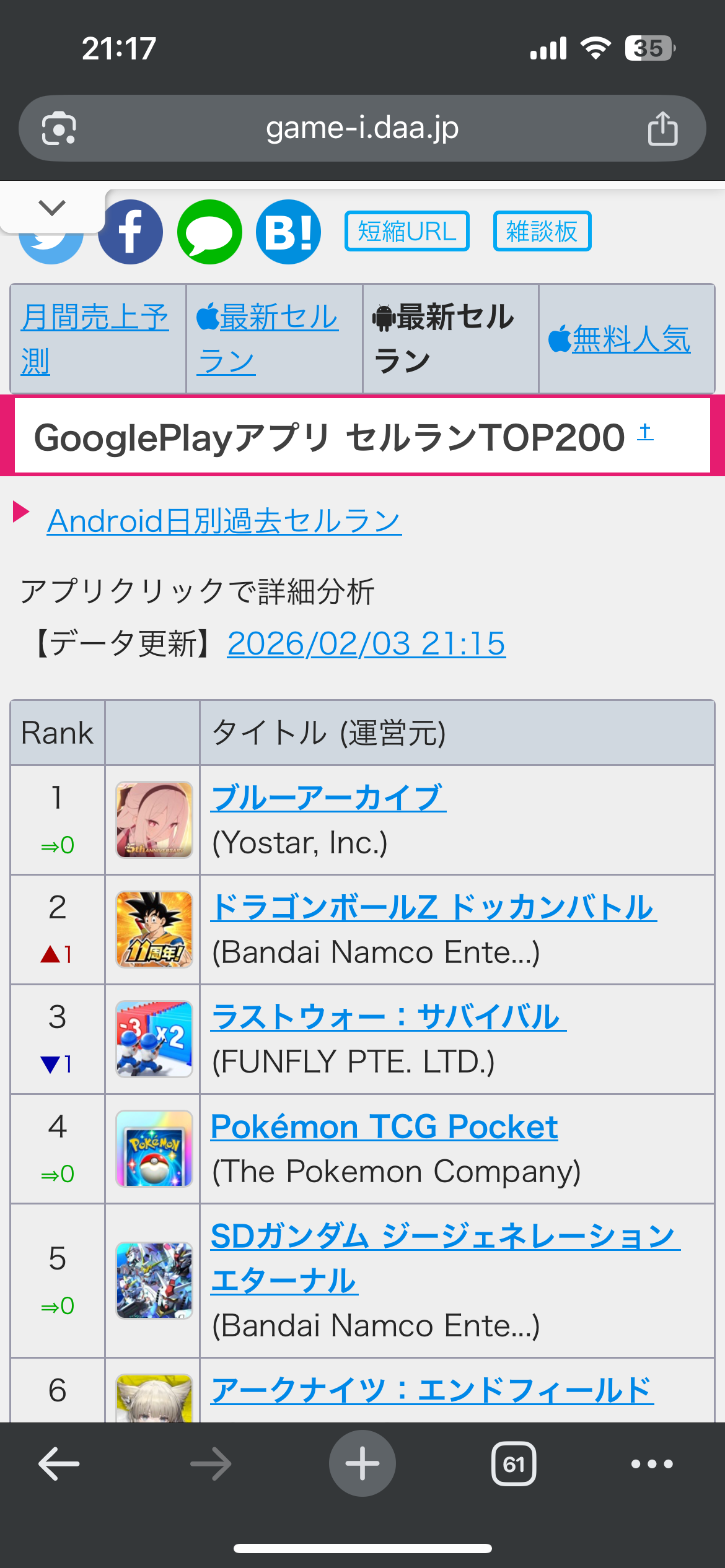Share the page via LINE
The height and width of the screenshot is (1568, 725).
209,232
